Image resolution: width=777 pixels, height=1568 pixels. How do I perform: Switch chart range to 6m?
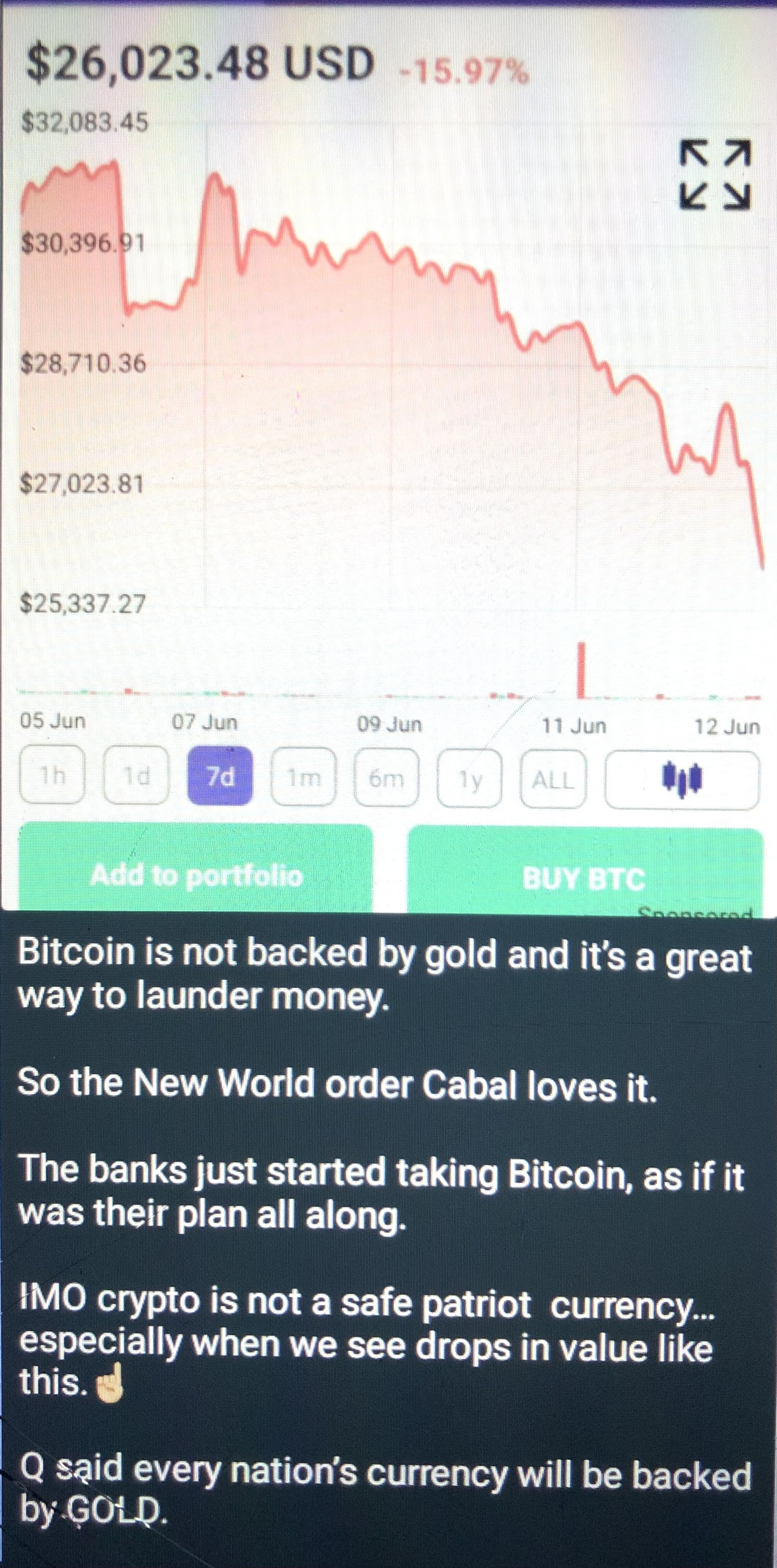pyautogui.click(x=386, y=778)
